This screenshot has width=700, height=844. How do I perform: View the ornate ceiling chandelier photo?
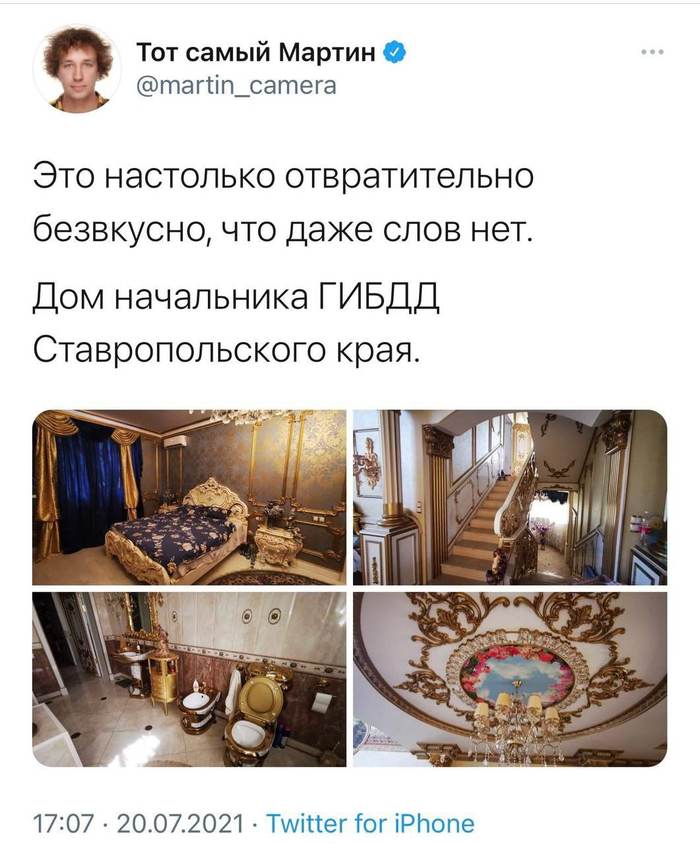pyautogui.click(x=510, y=679)
